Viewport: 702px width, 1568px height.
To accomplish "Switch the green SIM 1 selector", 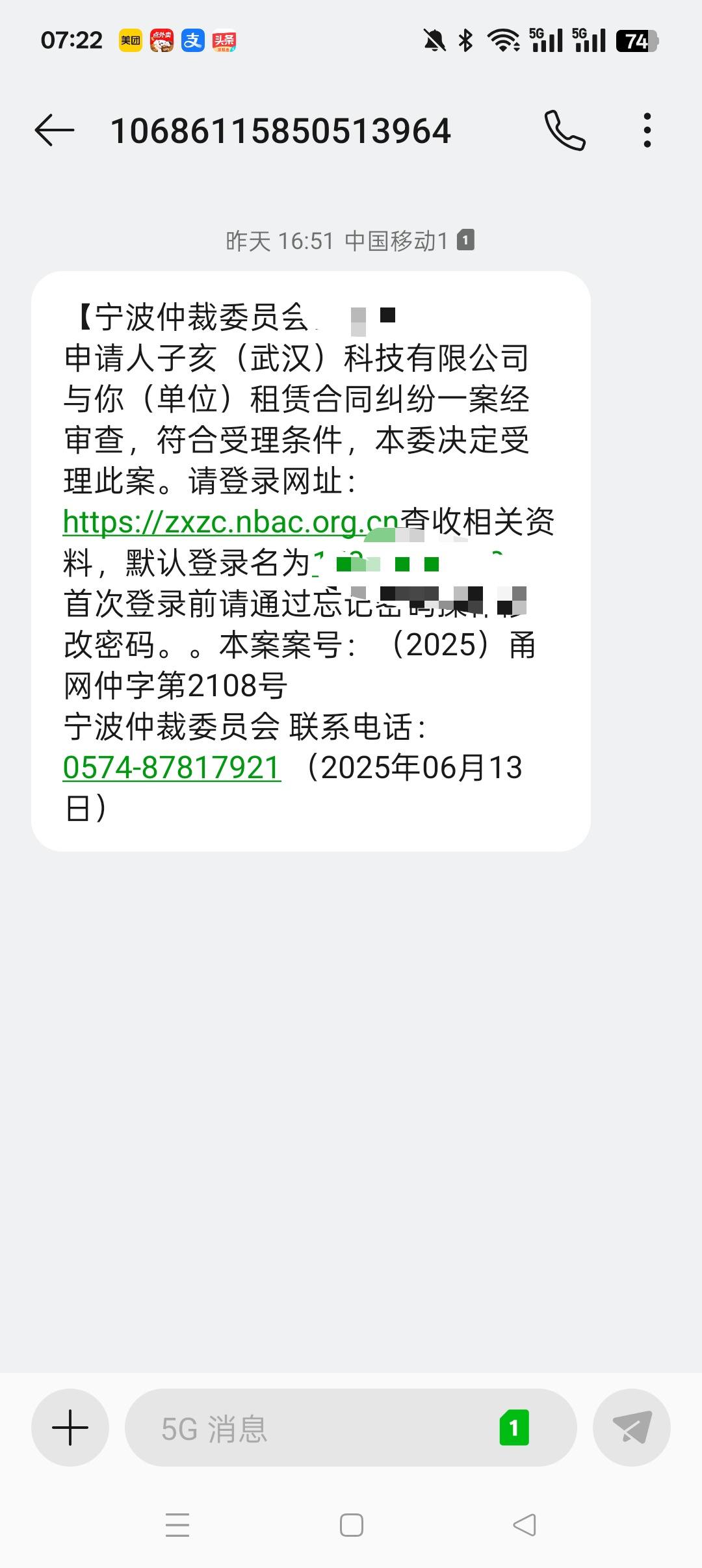I will [x=514, y=1428].
